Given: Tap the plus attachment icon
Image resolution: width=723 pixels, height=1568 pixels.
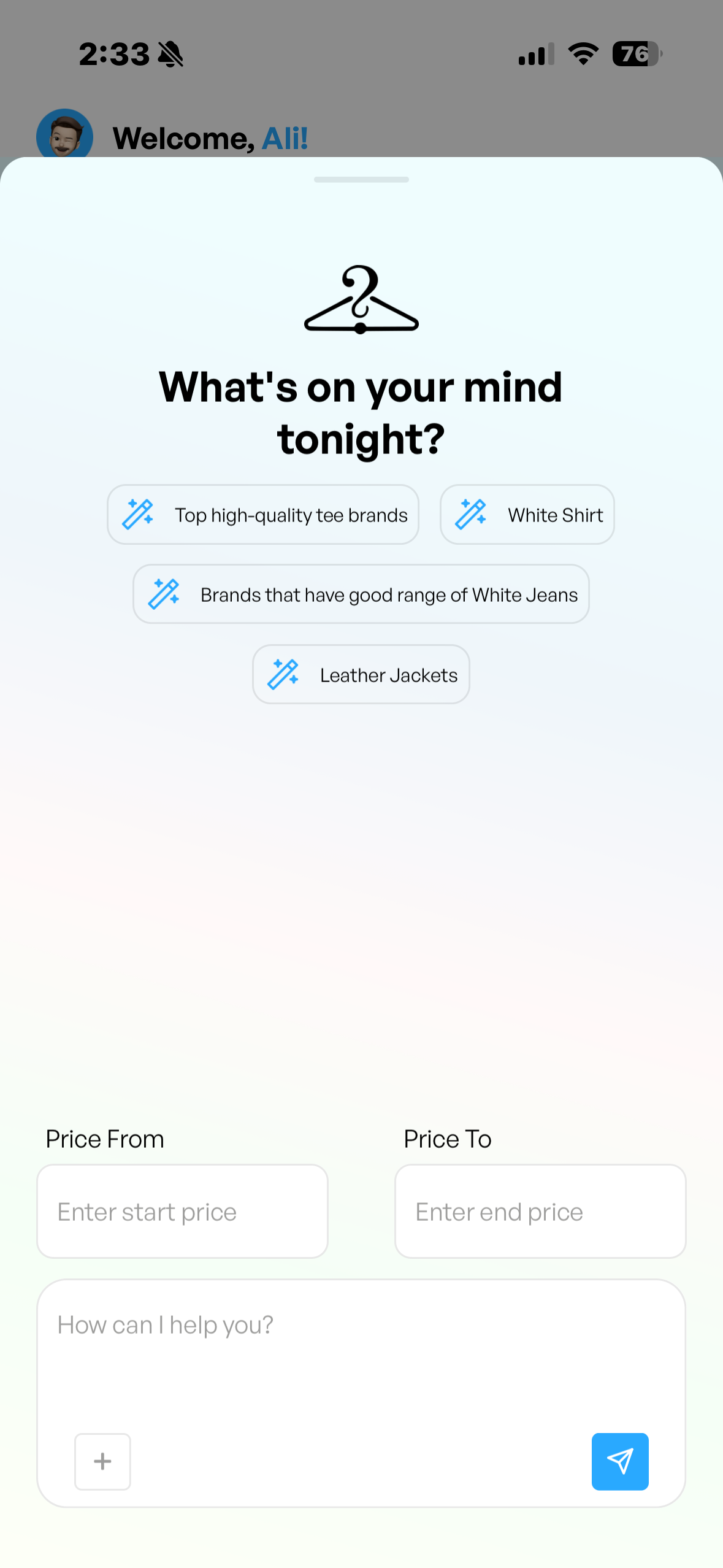Looking at the screenshot, I should [x=102, y=1461].
